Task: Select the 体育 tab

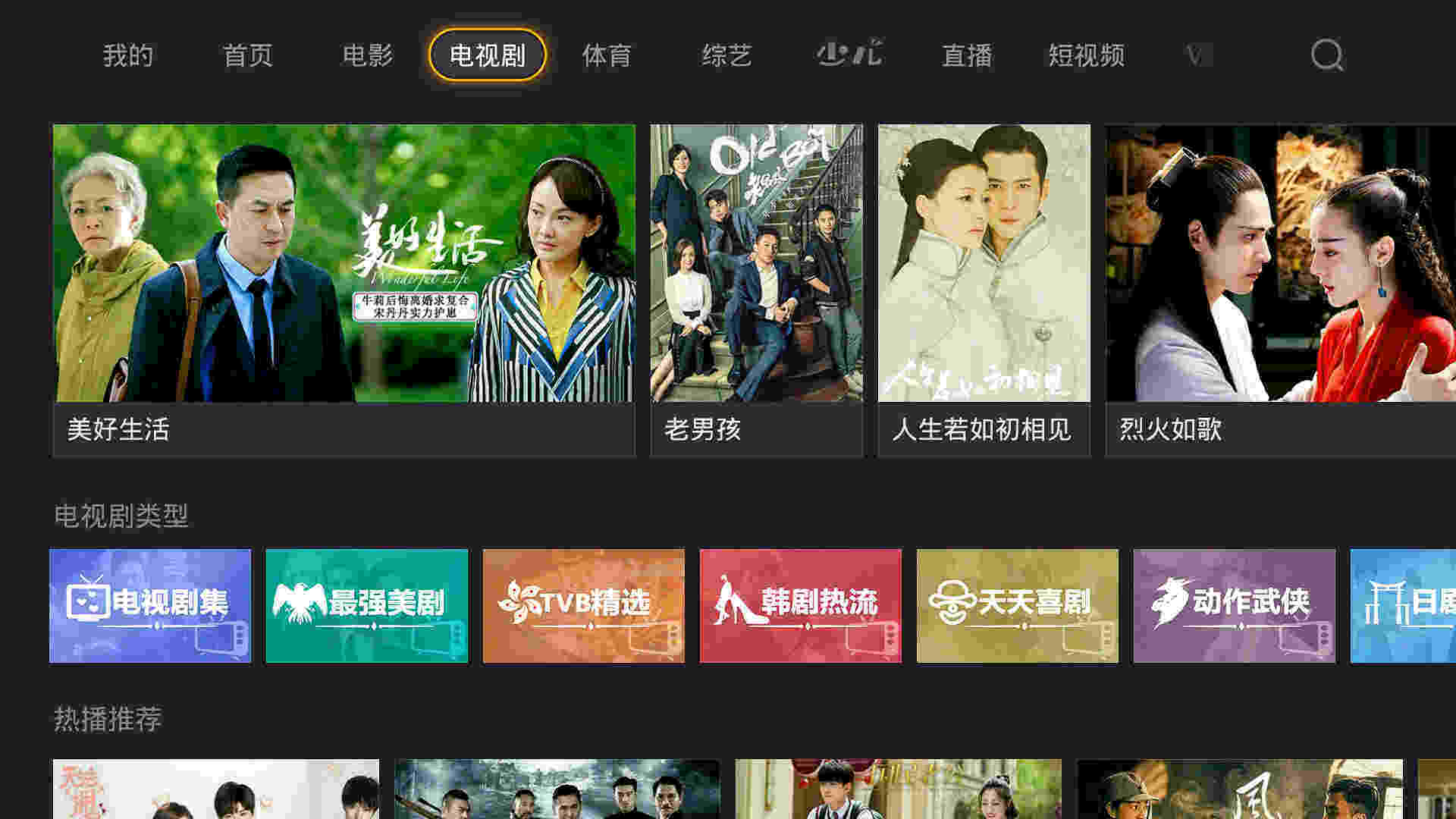Action: (607, 55)
